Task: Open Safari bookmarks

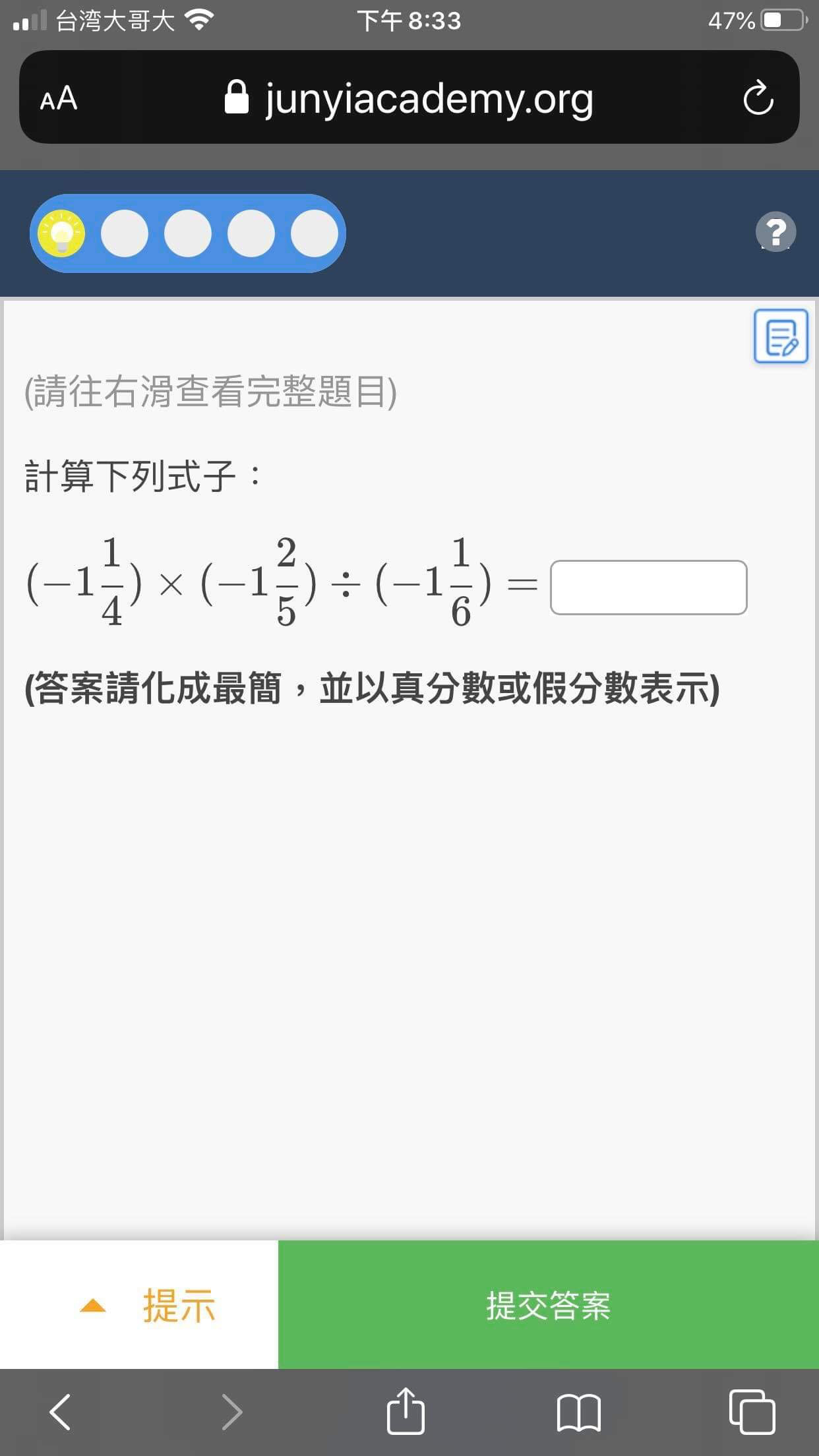Action: pos(578,1413)
